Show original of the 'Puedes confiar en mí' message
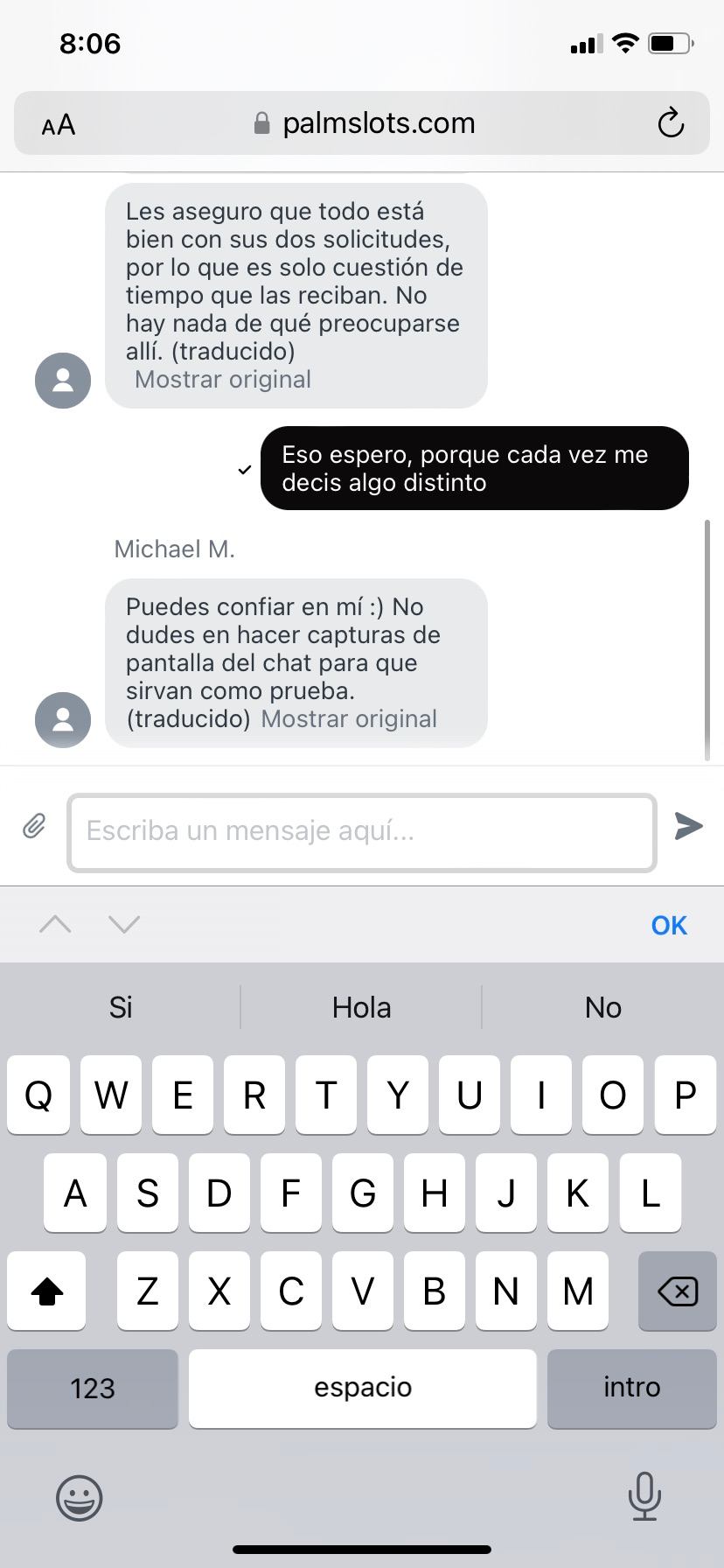The image size is (724, 1568). 349,719
